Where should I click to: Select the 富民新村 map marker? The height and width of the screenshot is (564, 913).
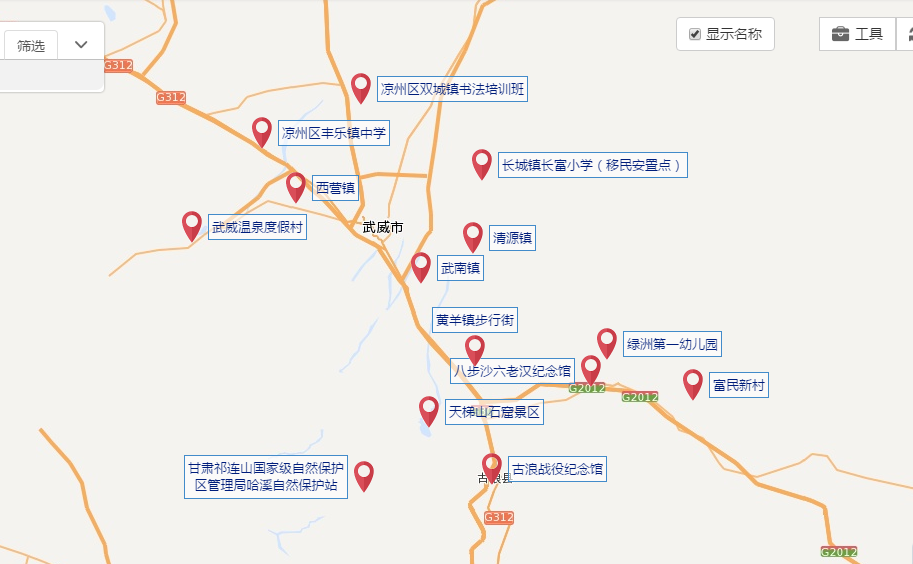pyautogui.click(x=693, y=383)
